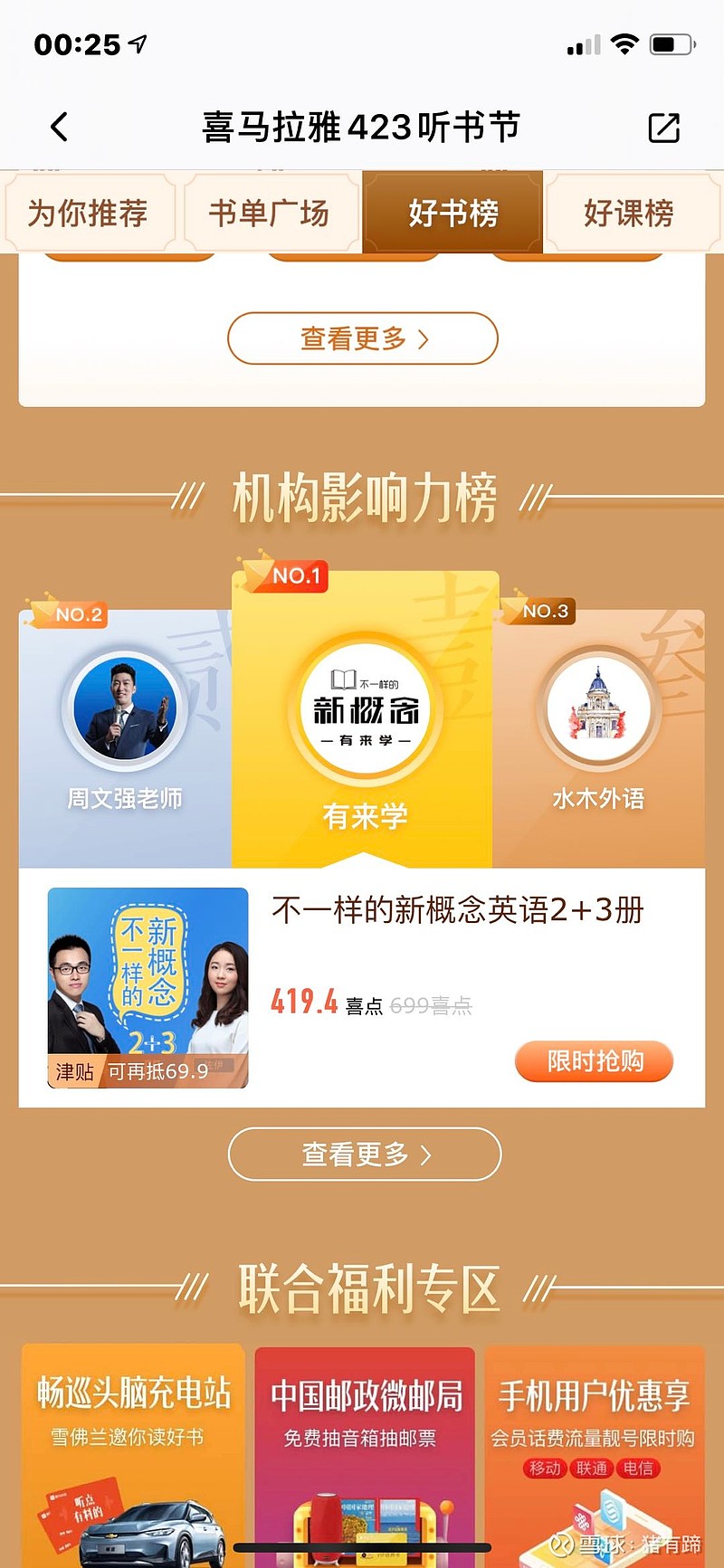
Task: Go back with the top-left arrow
Action: click(x=60, y=128)
